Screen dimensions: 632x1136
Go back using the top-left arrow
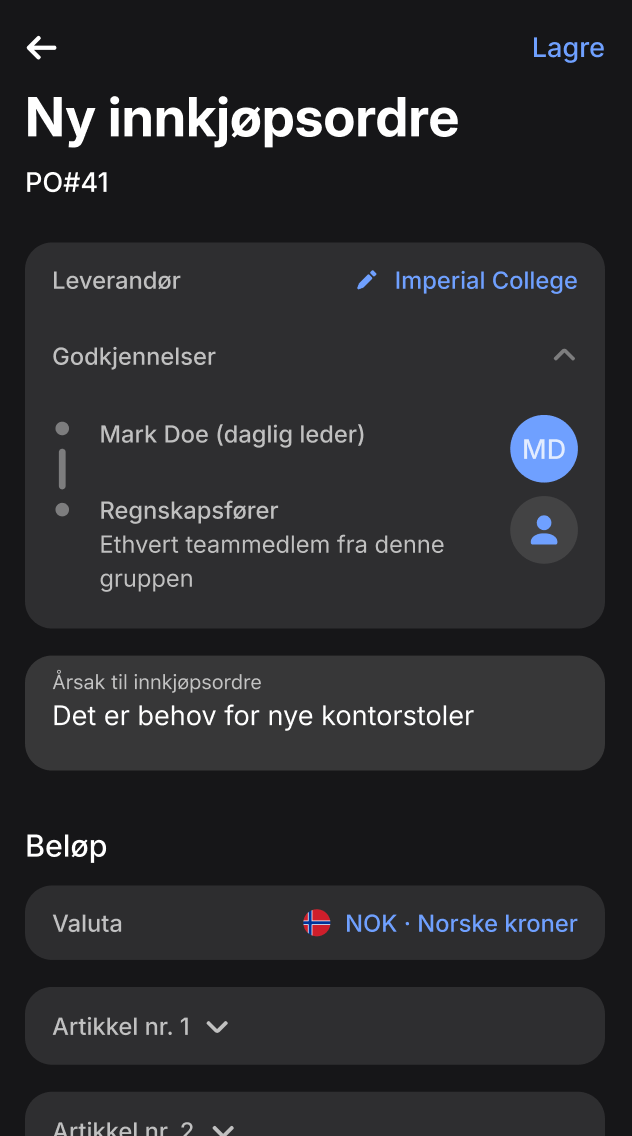[41, 48]
